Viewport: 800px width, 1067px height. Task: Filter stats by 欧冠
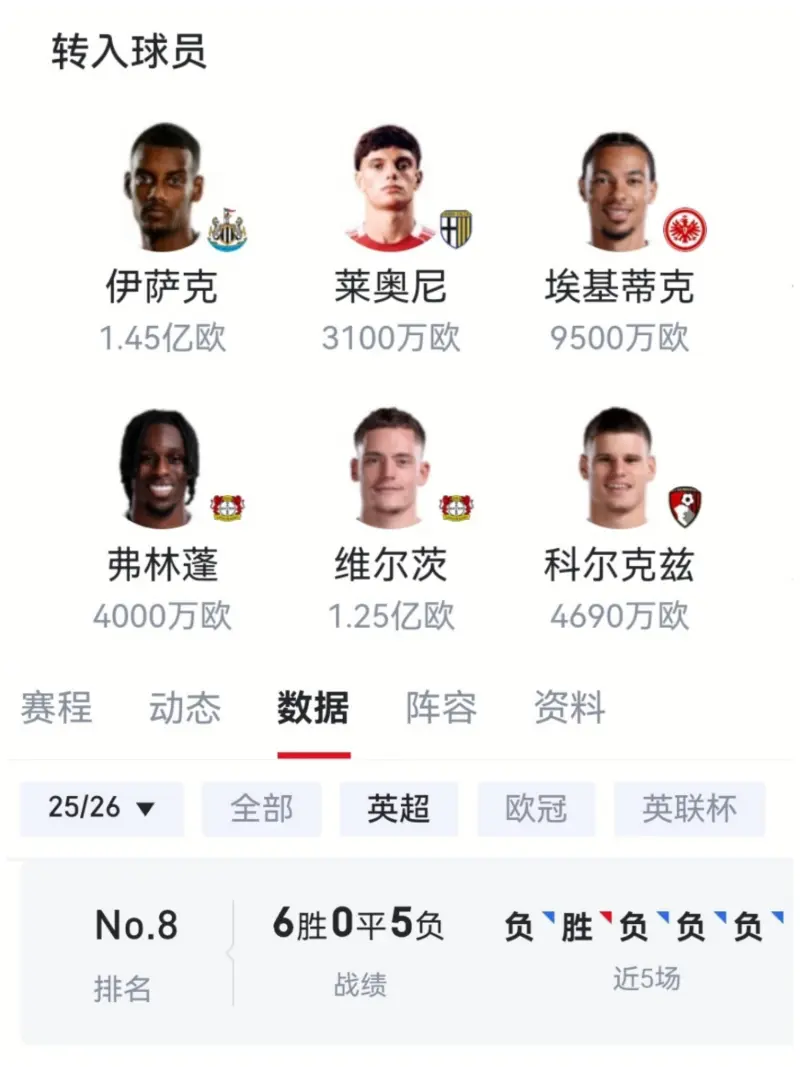pyautogui.click(x=536, y=808)
